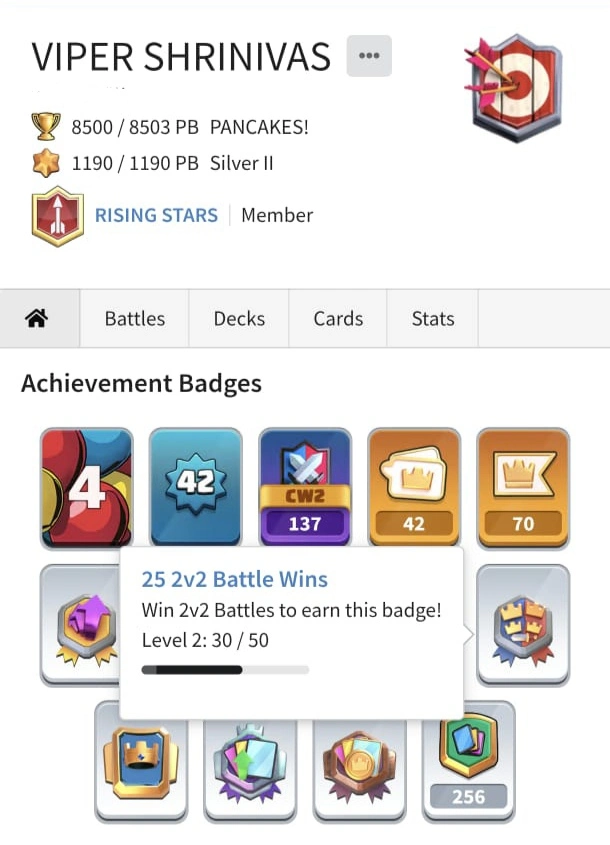Open the RISING STARS clan link
The width and height of the screenshot is (610, 845).
tap(156, 215)
